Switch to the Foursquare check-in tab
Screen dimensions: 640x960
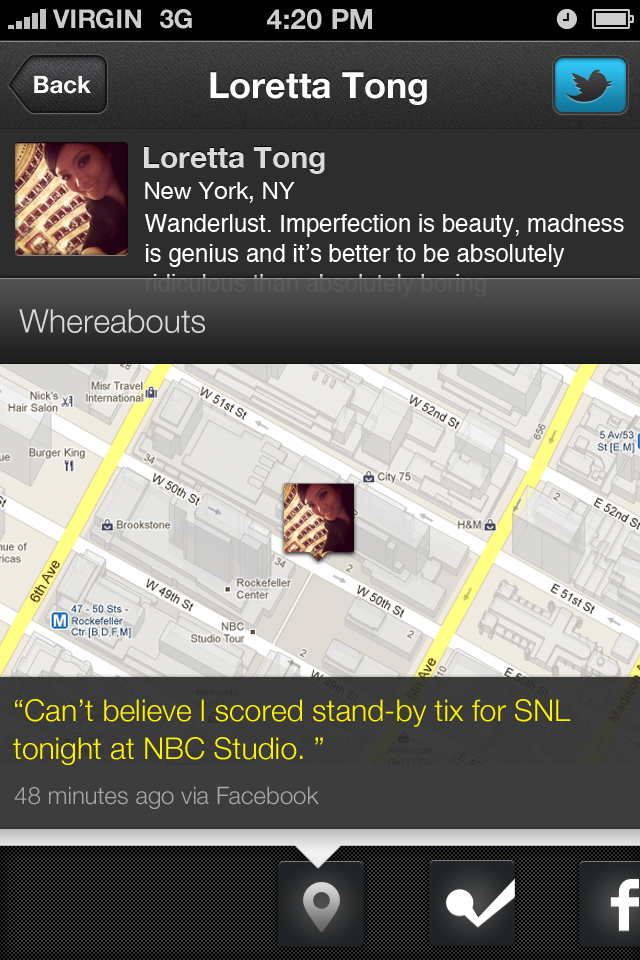[x=472, y=904]
